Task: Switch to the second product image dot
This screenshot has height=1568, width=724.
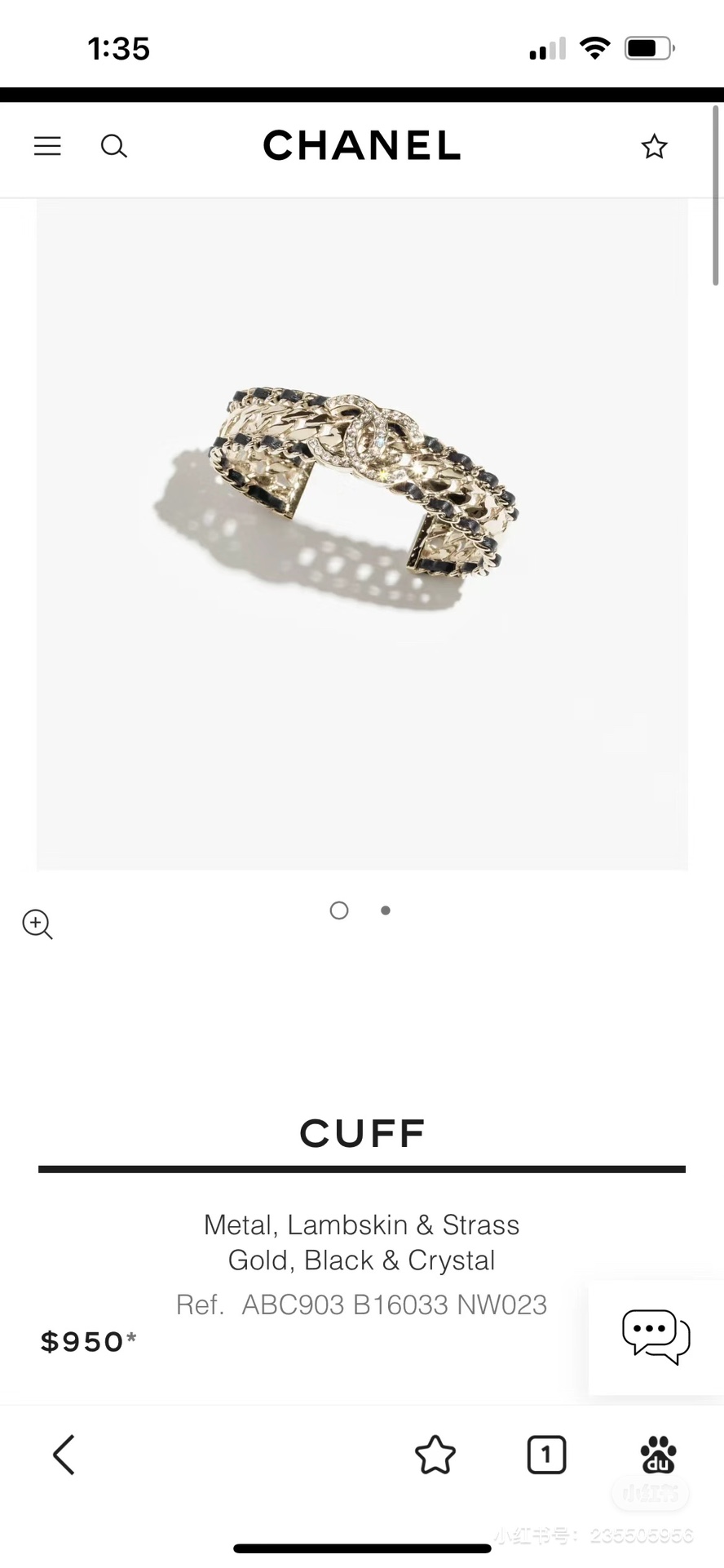Action: (x=386, y=910)
